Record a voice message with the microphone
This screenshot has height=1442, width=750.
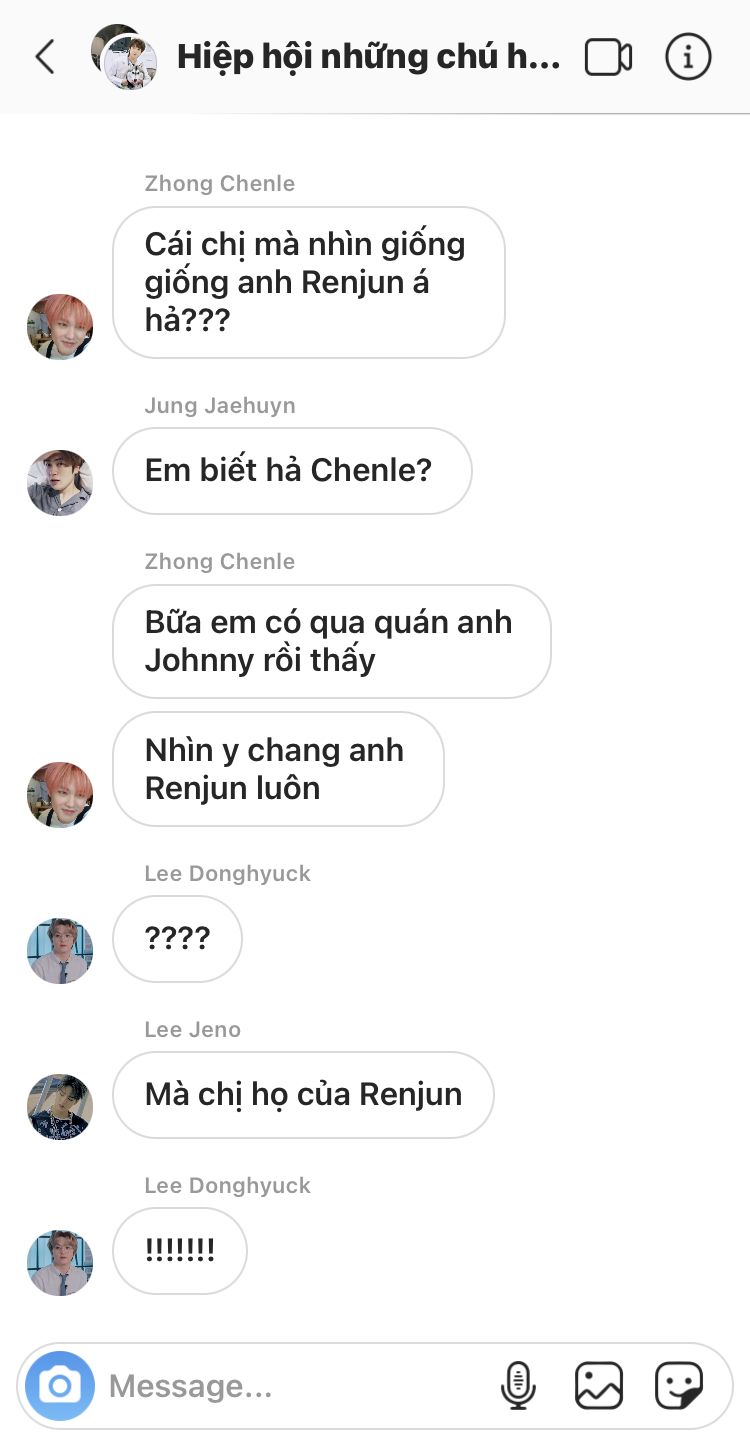tap(518, 1386)
